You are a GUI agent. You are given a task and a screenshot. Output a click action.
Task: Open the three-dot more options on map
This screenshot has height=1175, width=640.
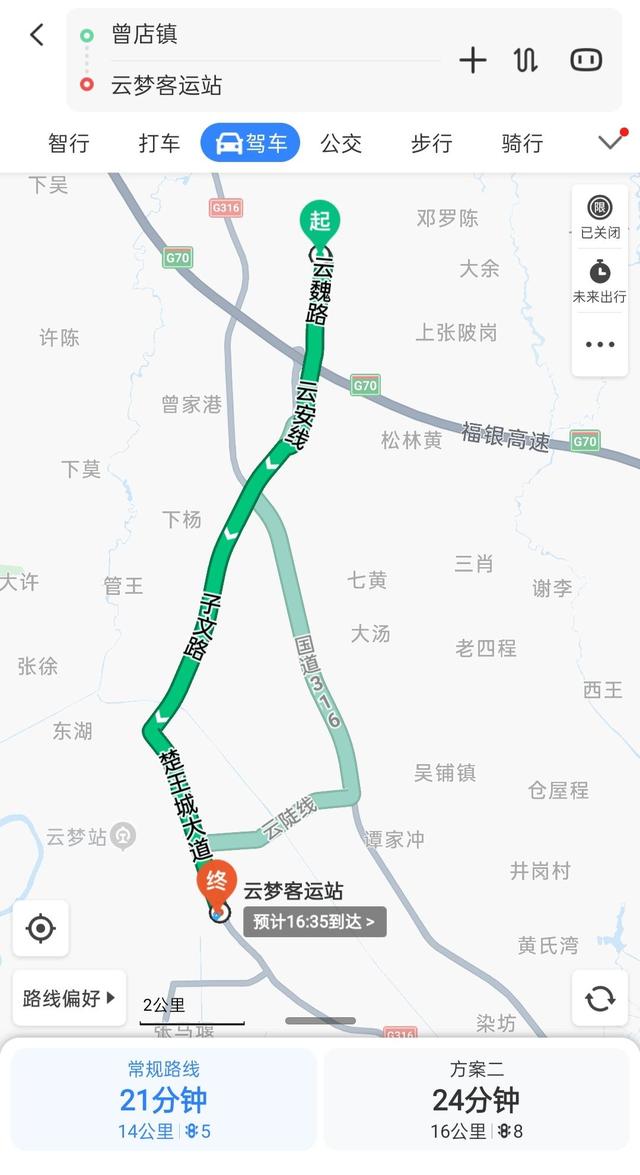click(600, 344)
